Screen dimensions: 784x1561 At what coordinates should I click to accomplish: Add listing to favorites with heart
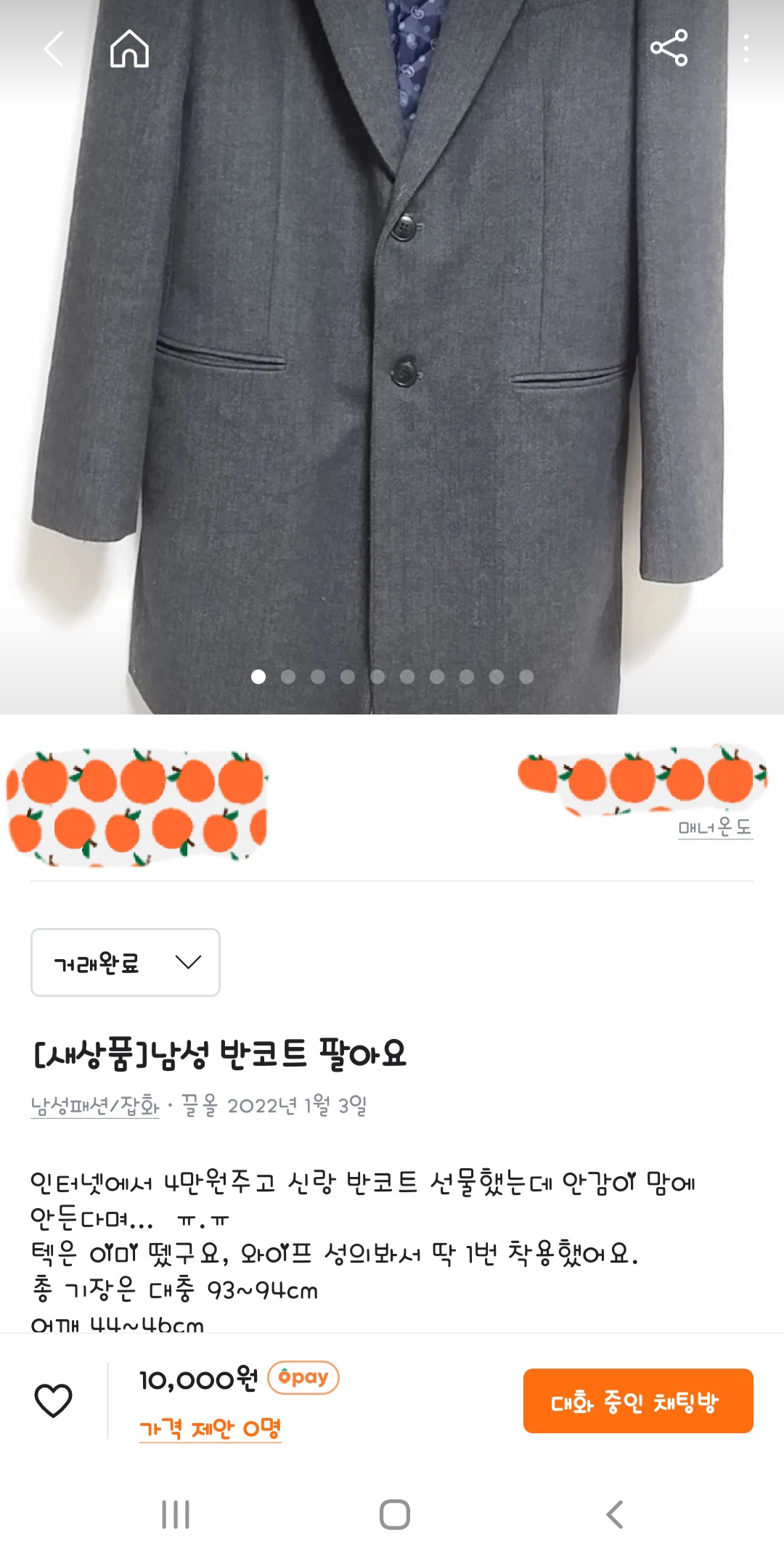click(x=54, y=1401)
